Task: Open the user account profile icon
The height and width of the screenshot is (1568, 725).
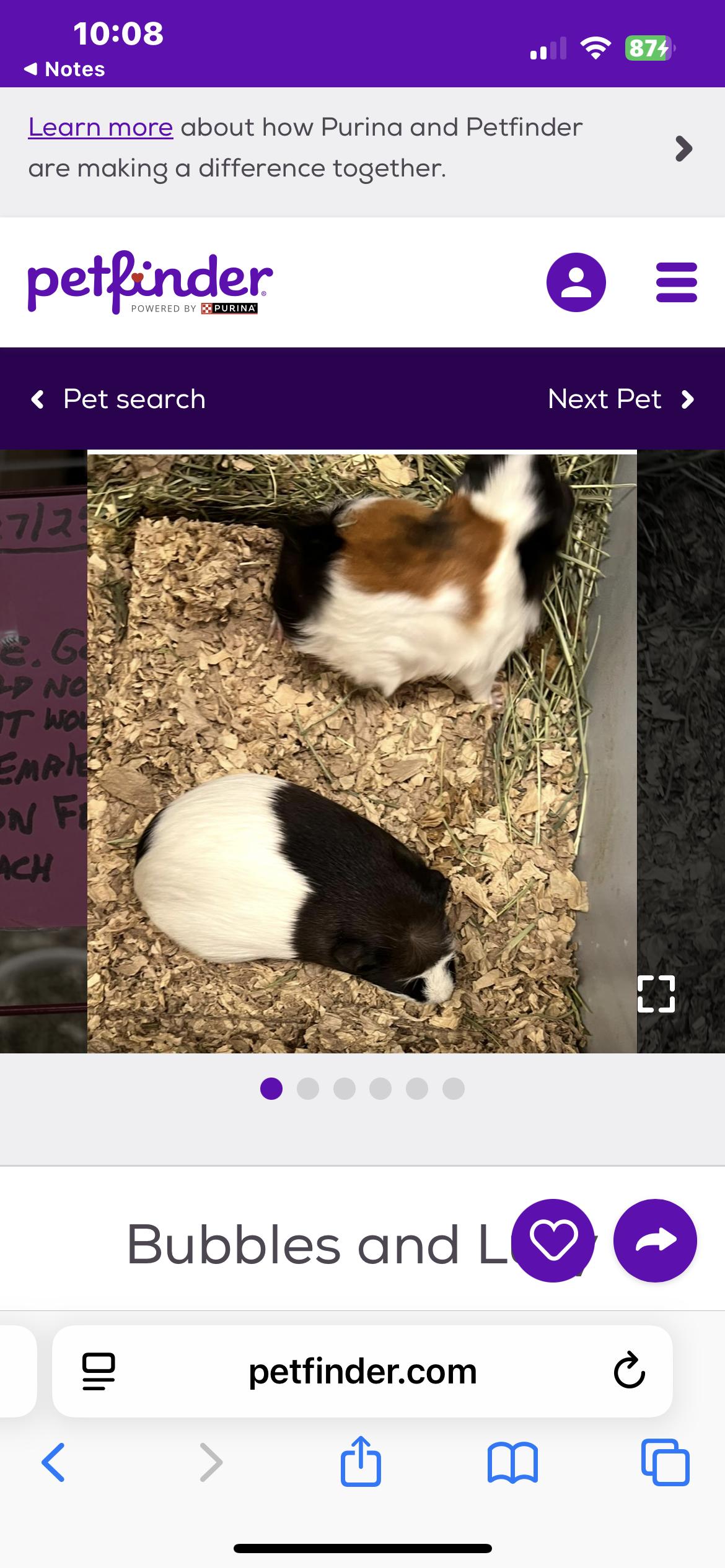Action: pos(576,282)
